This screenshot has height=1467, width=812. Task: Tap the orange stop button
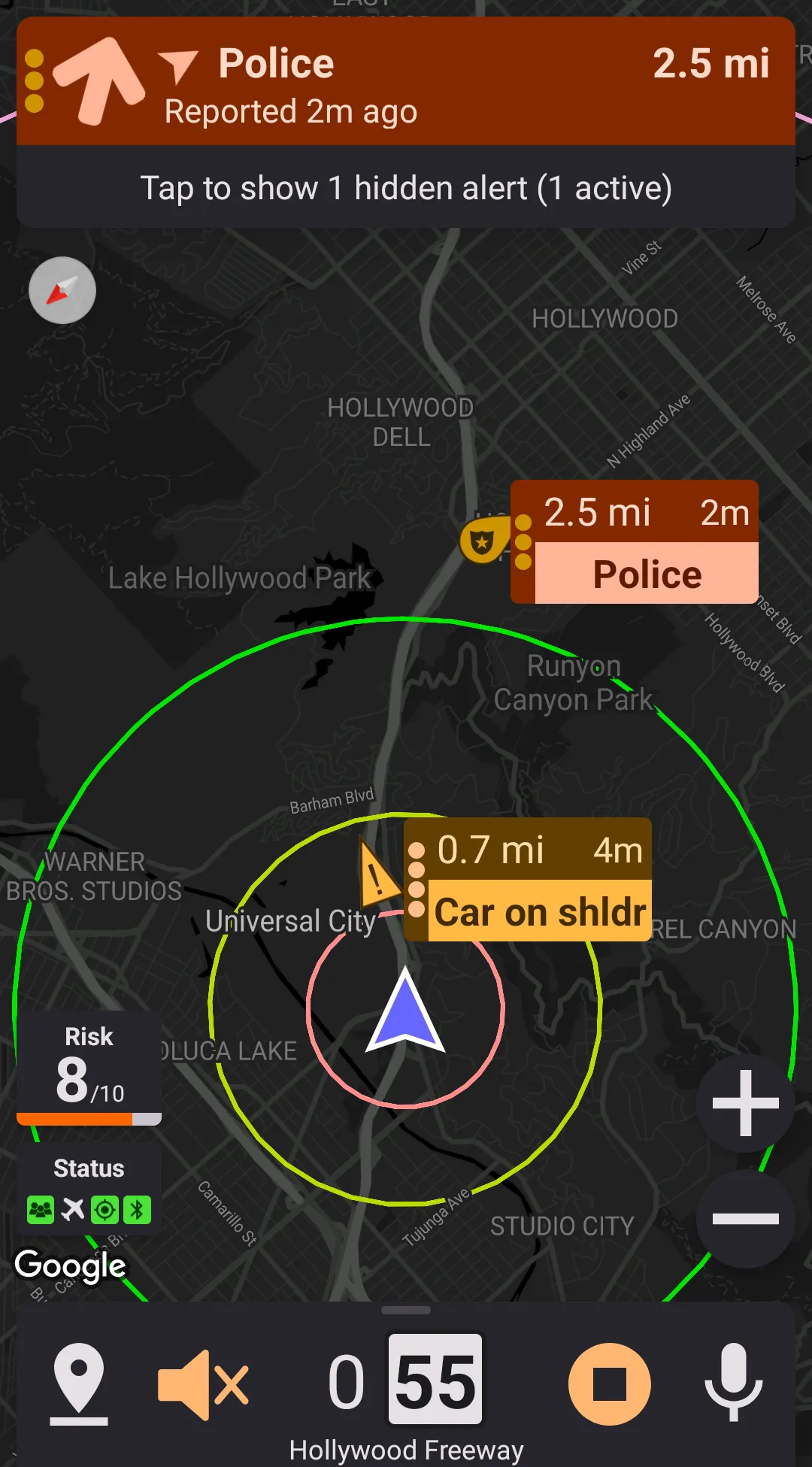pos(609,1384)
